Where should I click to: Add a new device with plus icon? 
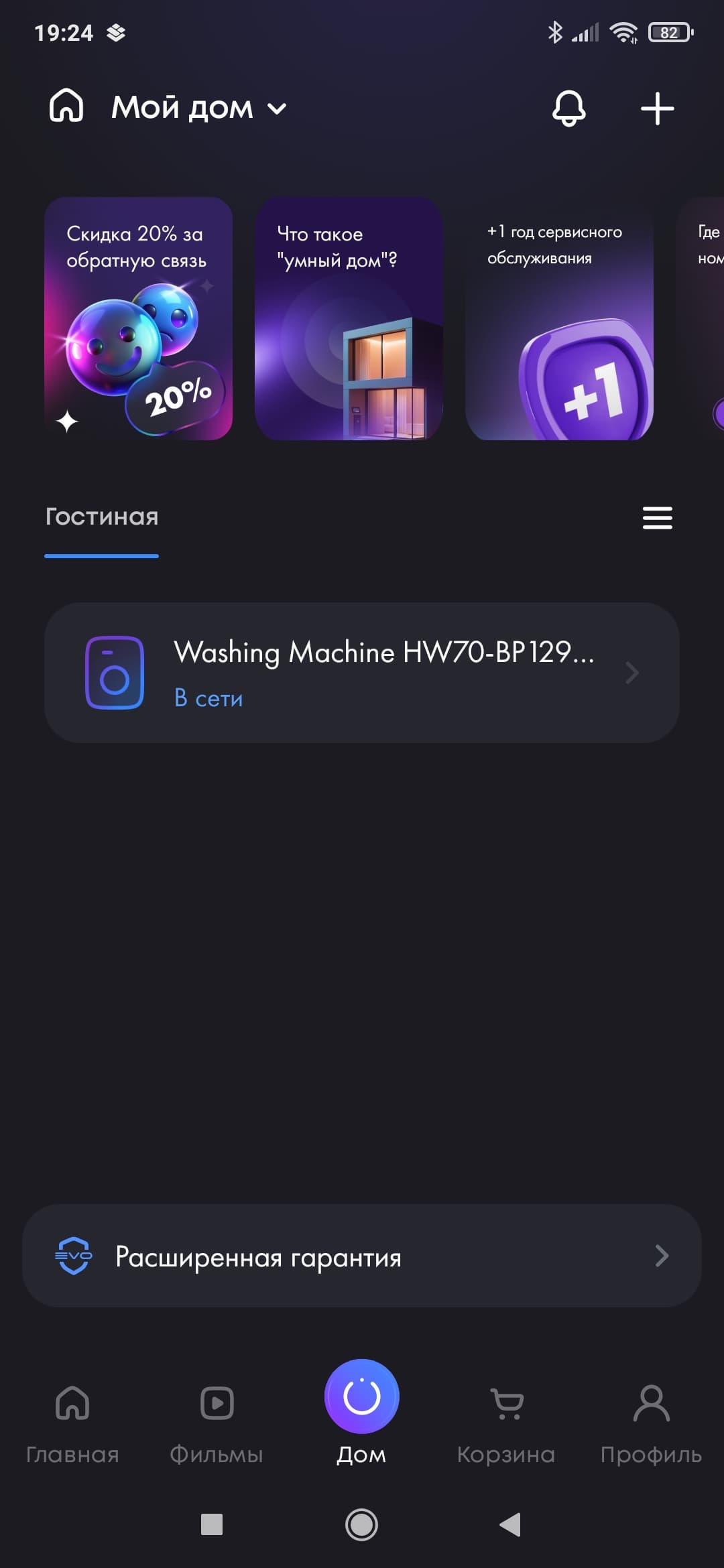coord(657,108)
